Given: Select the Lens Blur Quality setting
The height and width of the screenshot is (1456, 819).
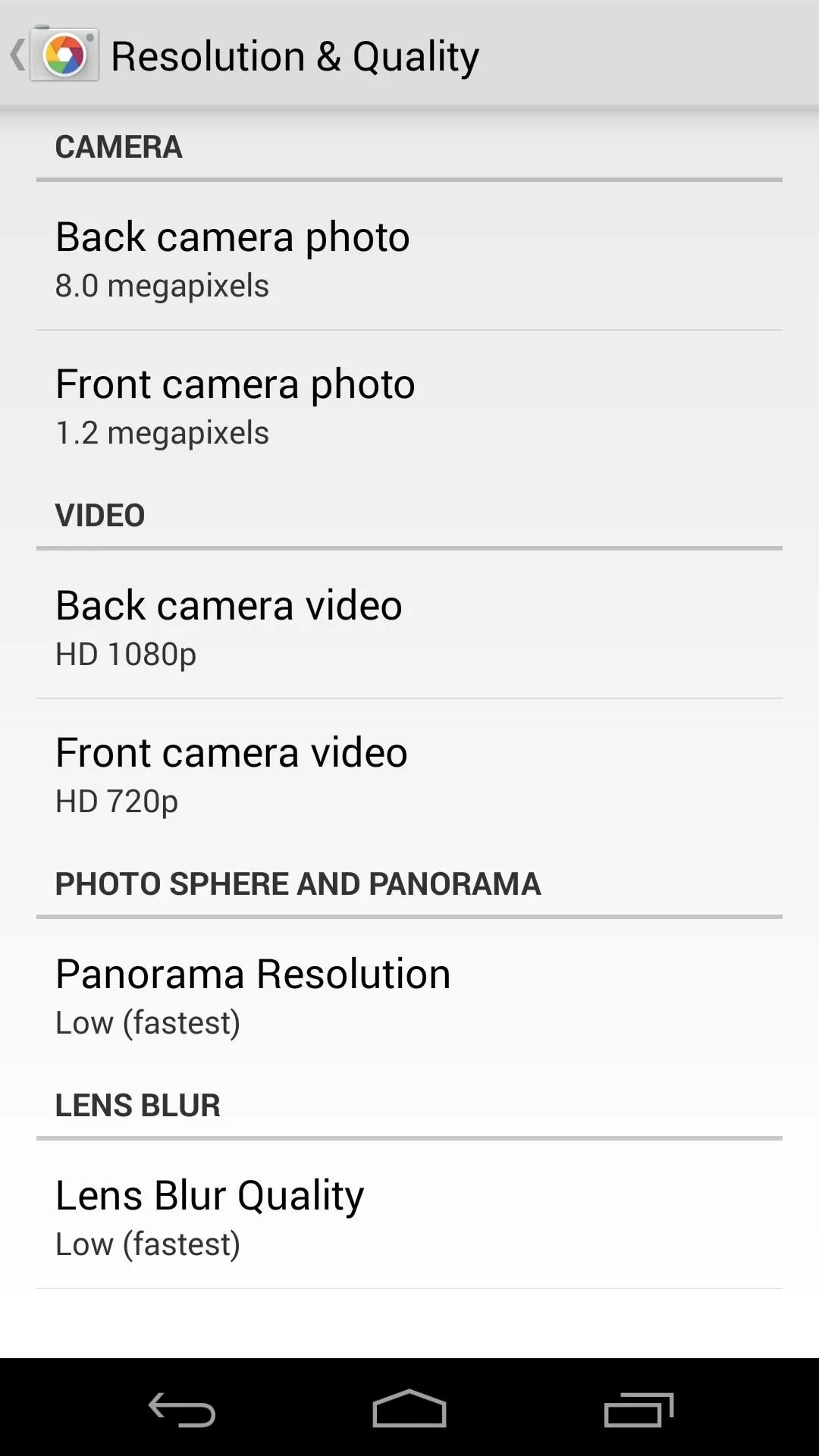Looking at the screenshot, I should [409, 1216].
